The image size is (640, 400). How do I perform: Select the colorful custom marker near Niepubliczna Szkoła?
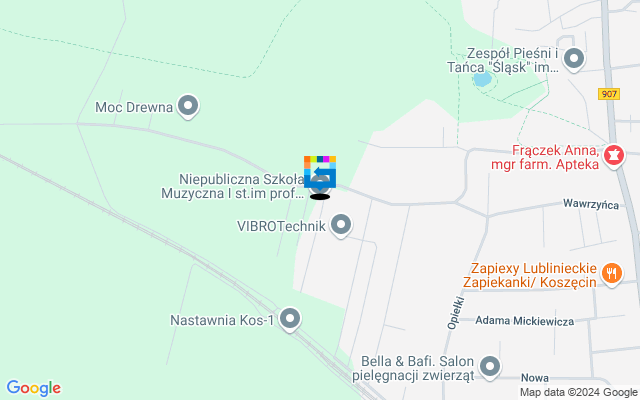click(320, 174)
